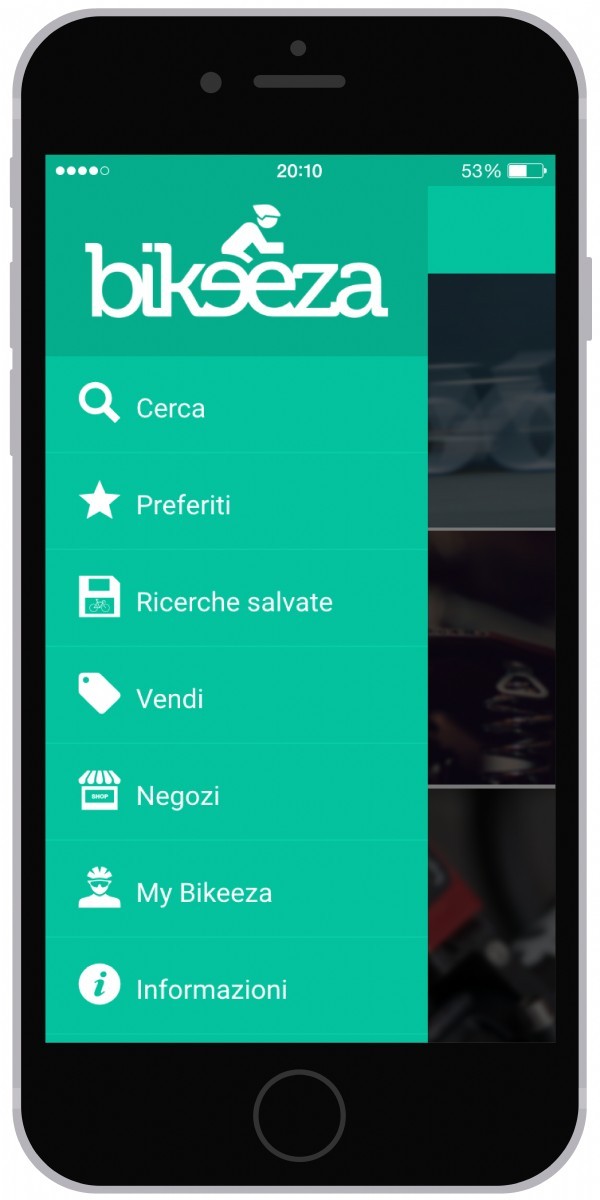Go to My Bikeeza profile

pos(236,890)
